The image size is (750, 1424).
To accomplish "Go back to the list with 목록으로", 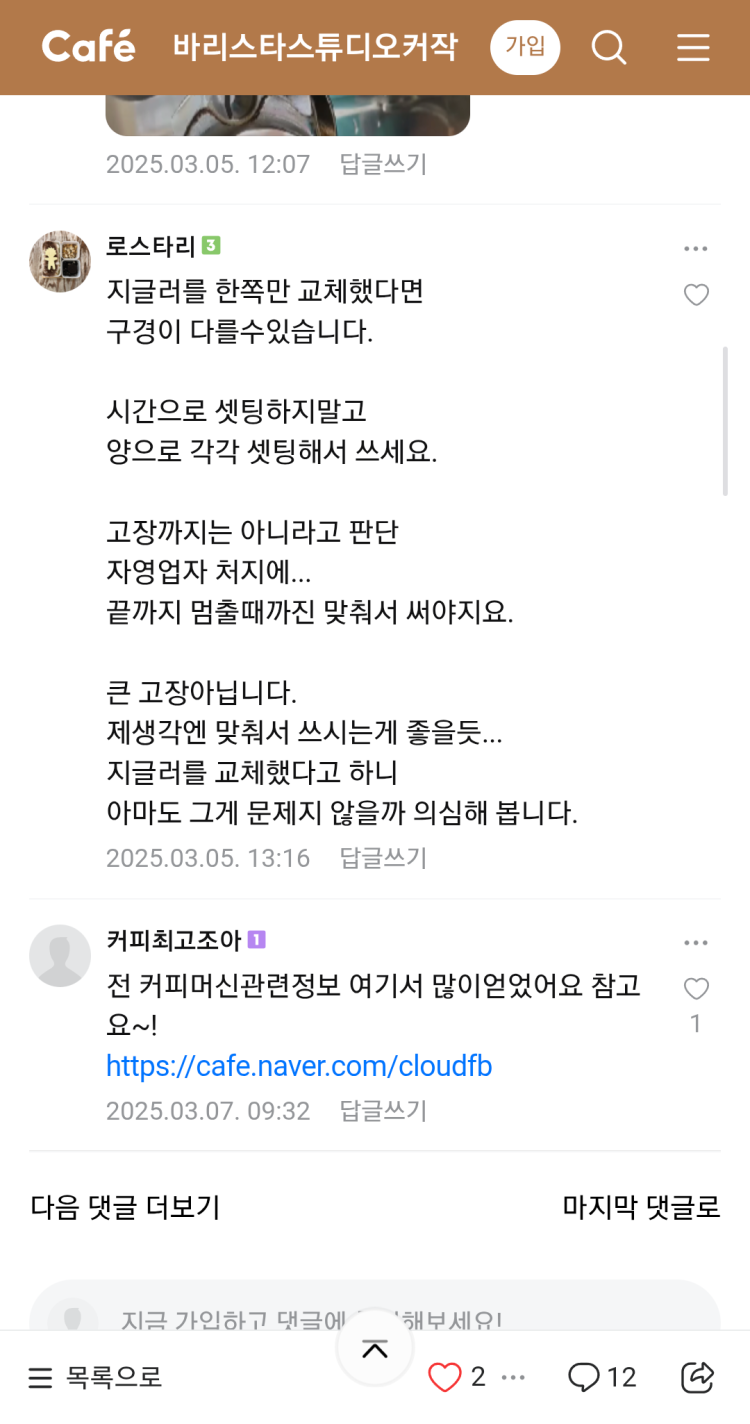I will (96, 1377).
